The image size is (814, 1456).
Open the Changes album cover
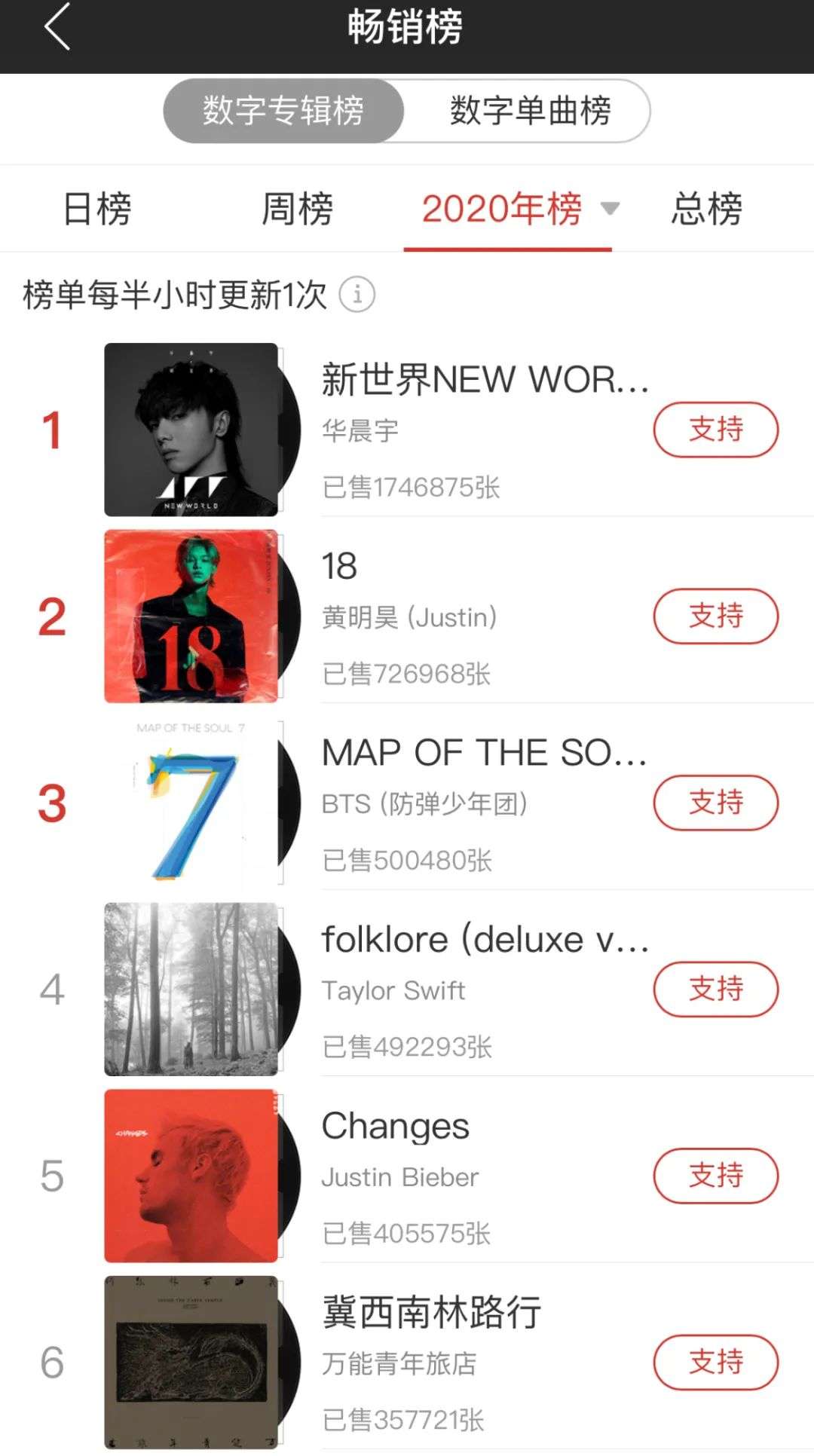click(x=191, y=1176)
